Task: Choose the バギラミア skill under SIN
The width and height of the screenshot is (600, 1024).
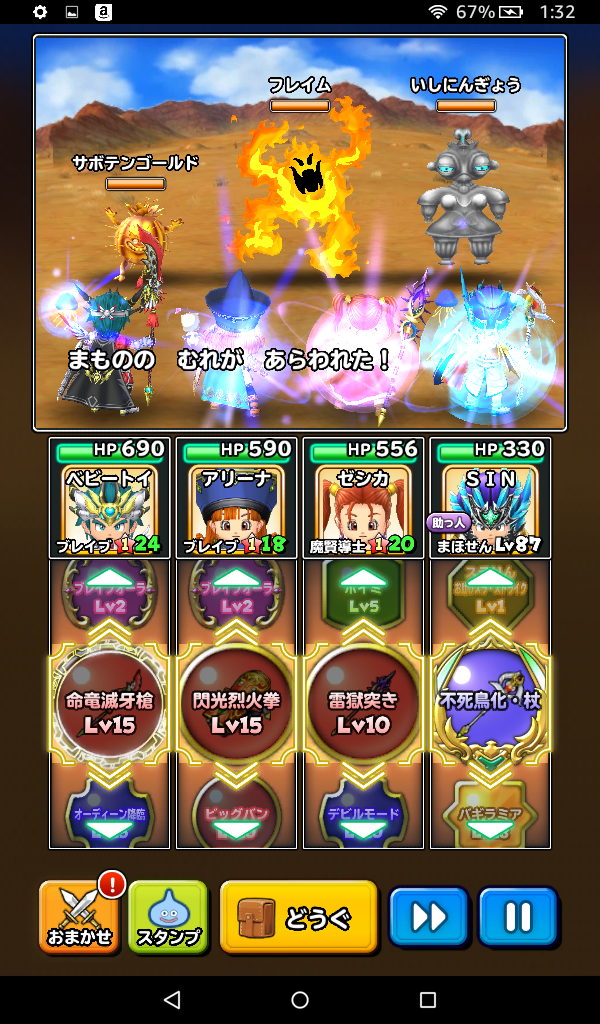Action: point(490,812)
